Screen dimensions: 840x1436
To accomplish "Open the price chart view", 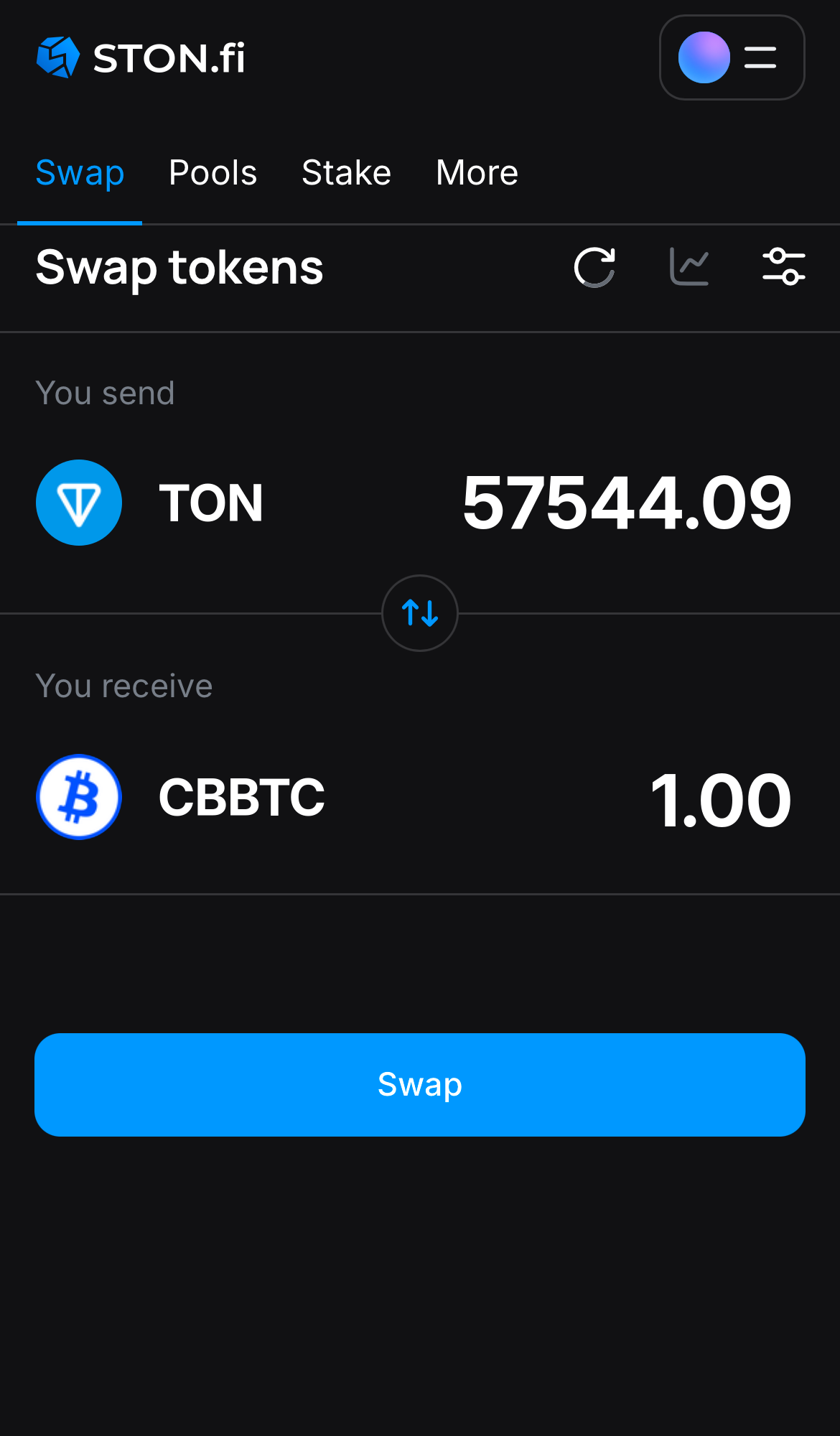I will (x=689, y=267).
